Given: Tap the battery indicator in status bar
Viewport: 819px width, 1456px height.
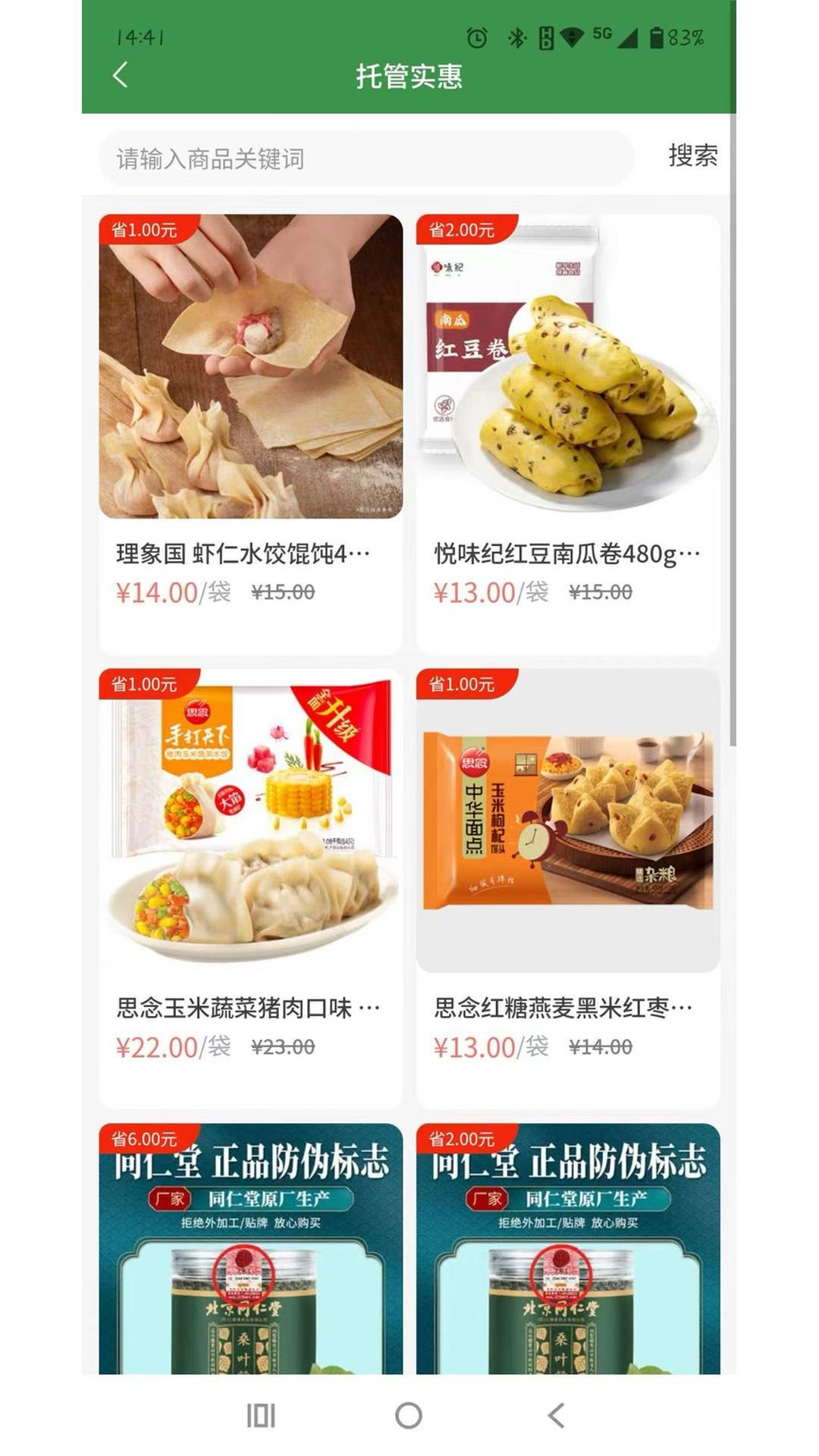Looking at the screenshot, I should [x=657, y=36].
